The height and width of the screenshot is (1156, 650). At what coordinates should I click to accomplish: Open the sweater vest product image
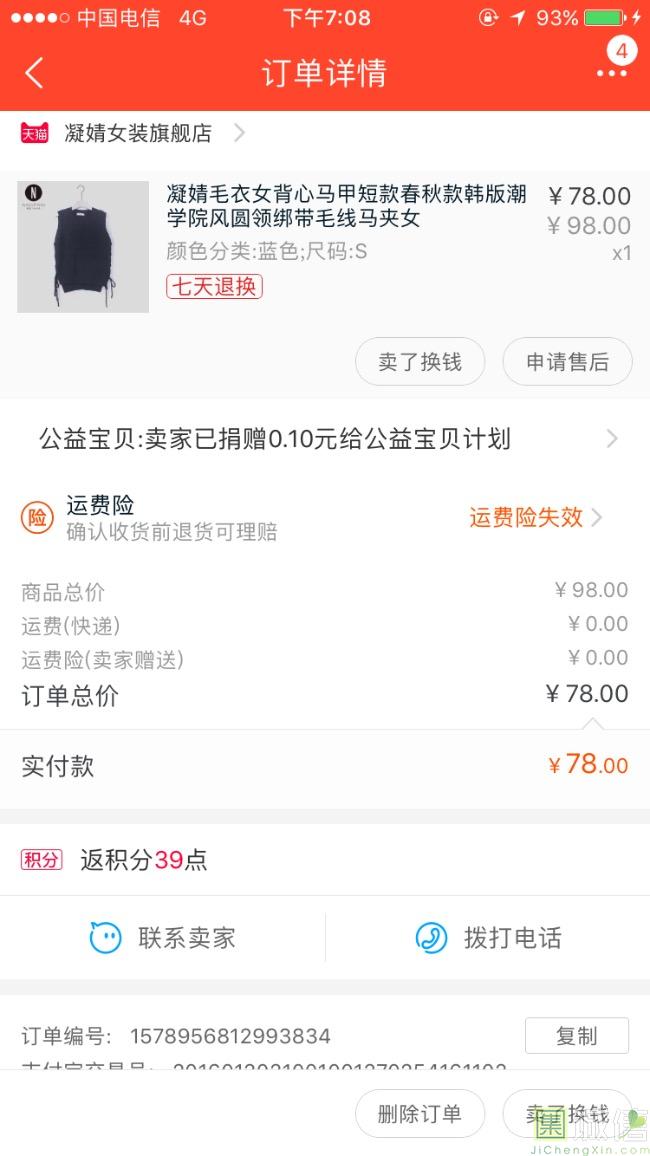83,247
